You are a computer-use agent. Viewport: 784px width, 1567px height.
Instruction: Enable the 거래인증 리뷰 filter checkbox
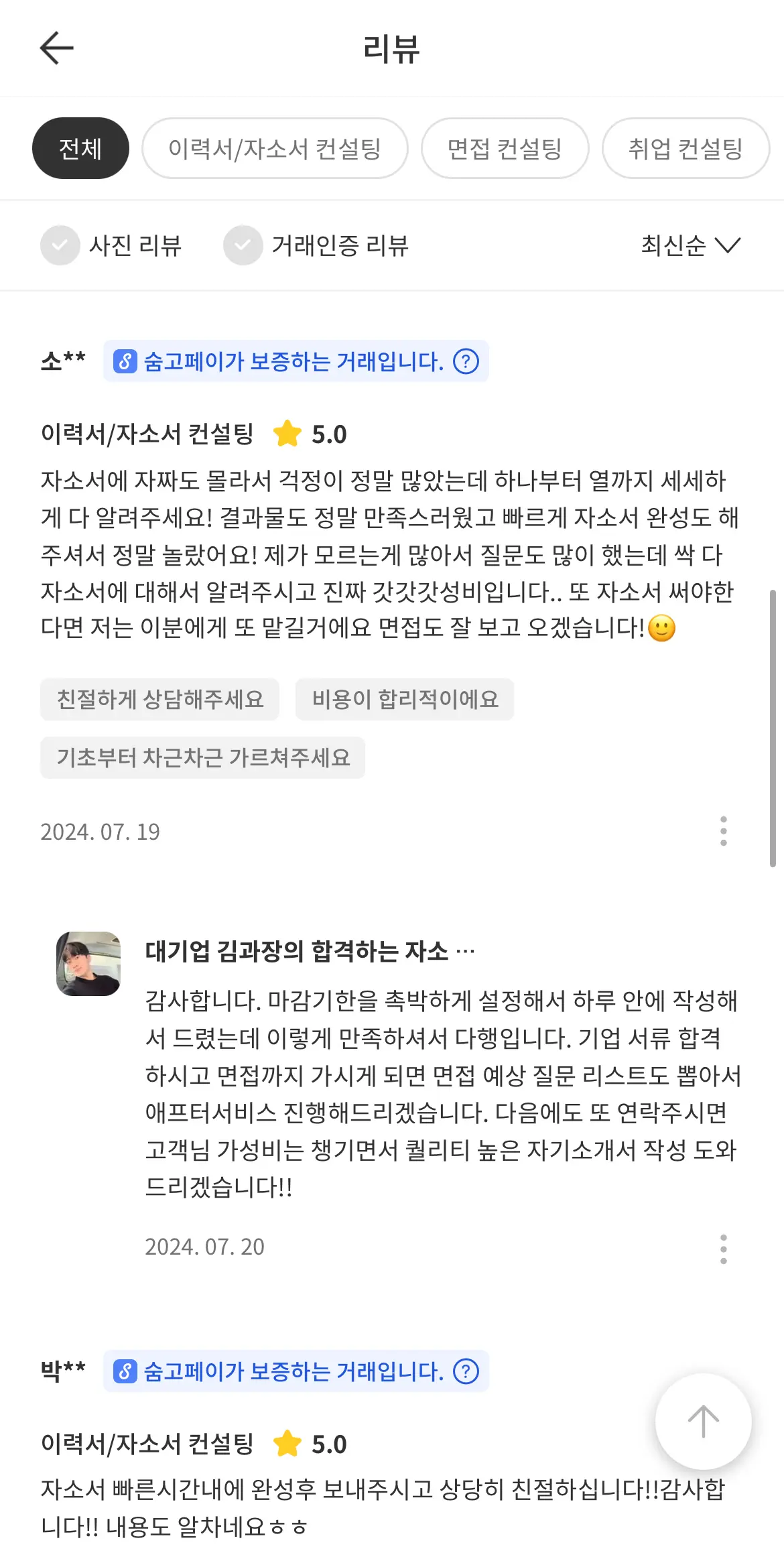pyautogui.click(x=243, y=245)
